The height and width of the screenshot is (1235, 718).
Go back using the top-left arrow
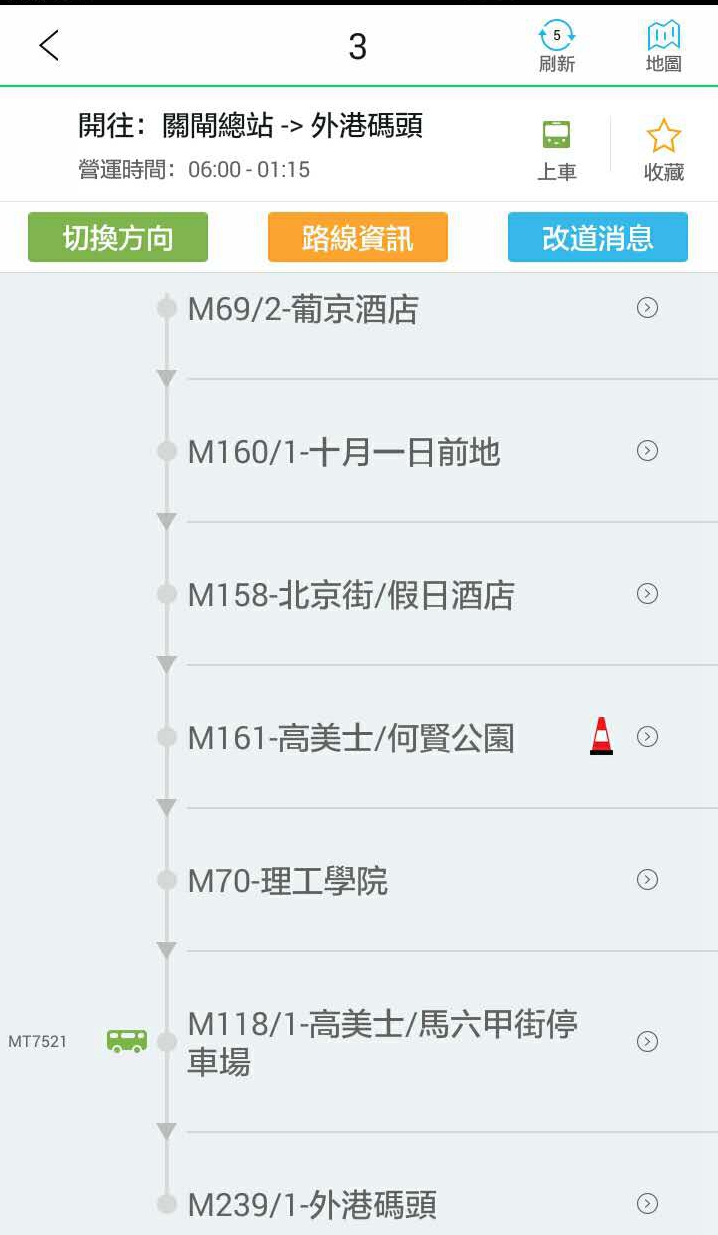49,46
